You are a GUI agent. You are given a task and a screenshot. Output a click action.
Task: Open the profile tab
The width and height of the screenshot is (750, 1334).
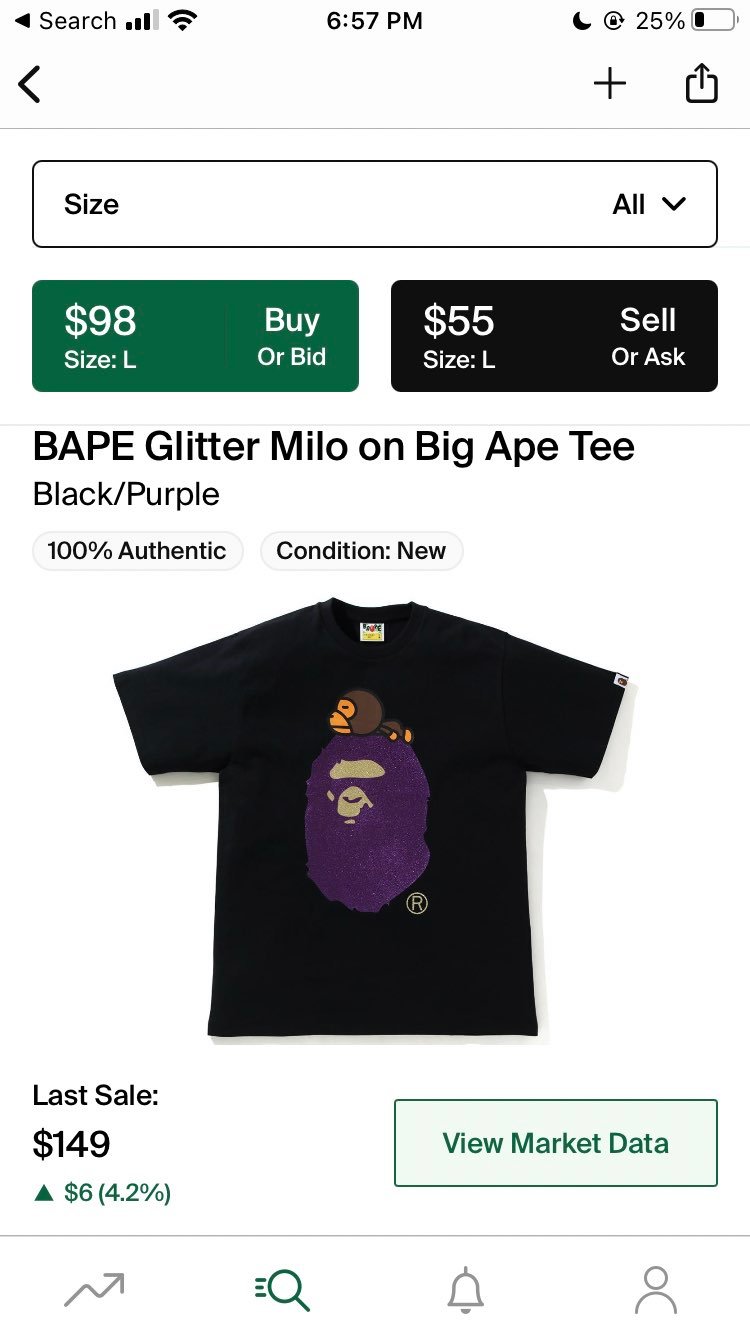[656, 1289]
